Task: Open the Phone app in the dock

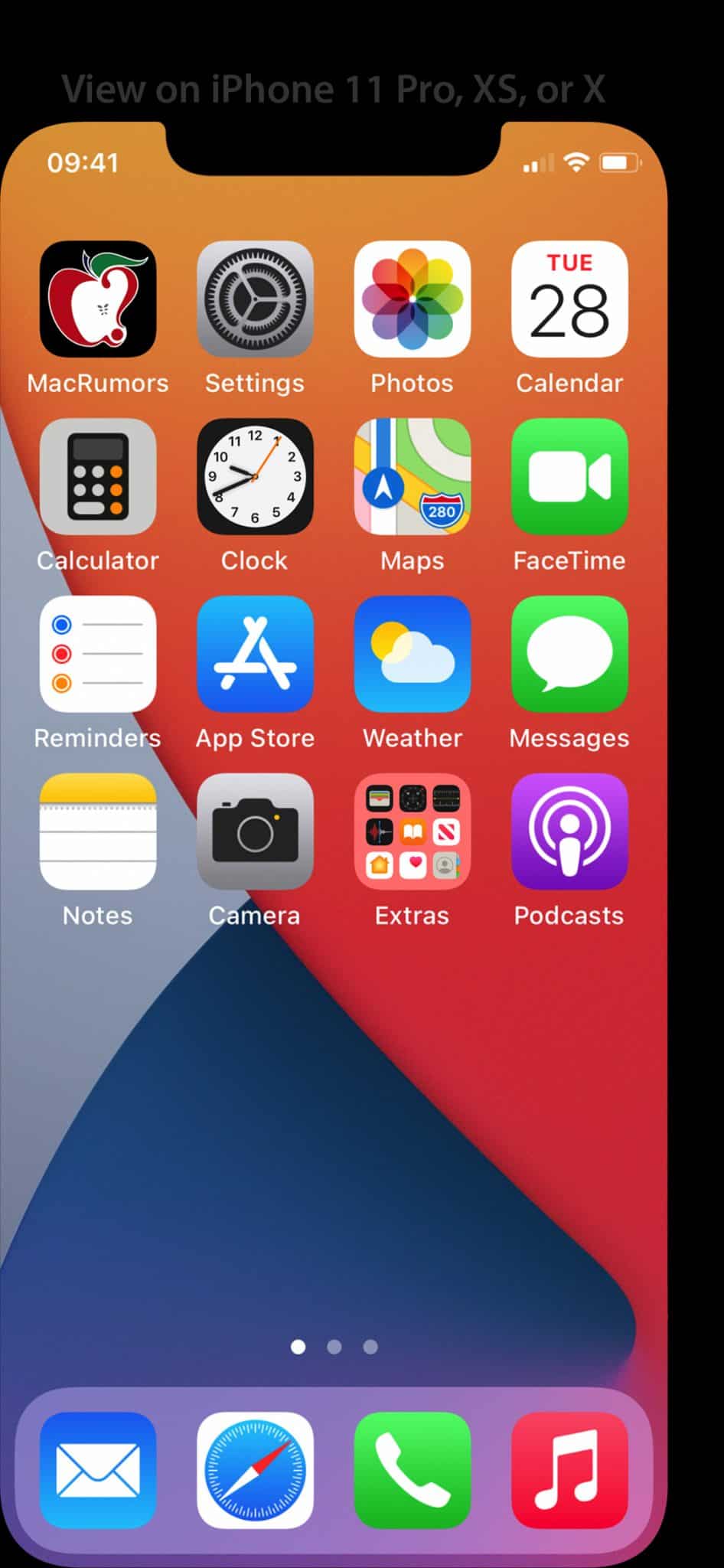Action: click(412, 1470)
